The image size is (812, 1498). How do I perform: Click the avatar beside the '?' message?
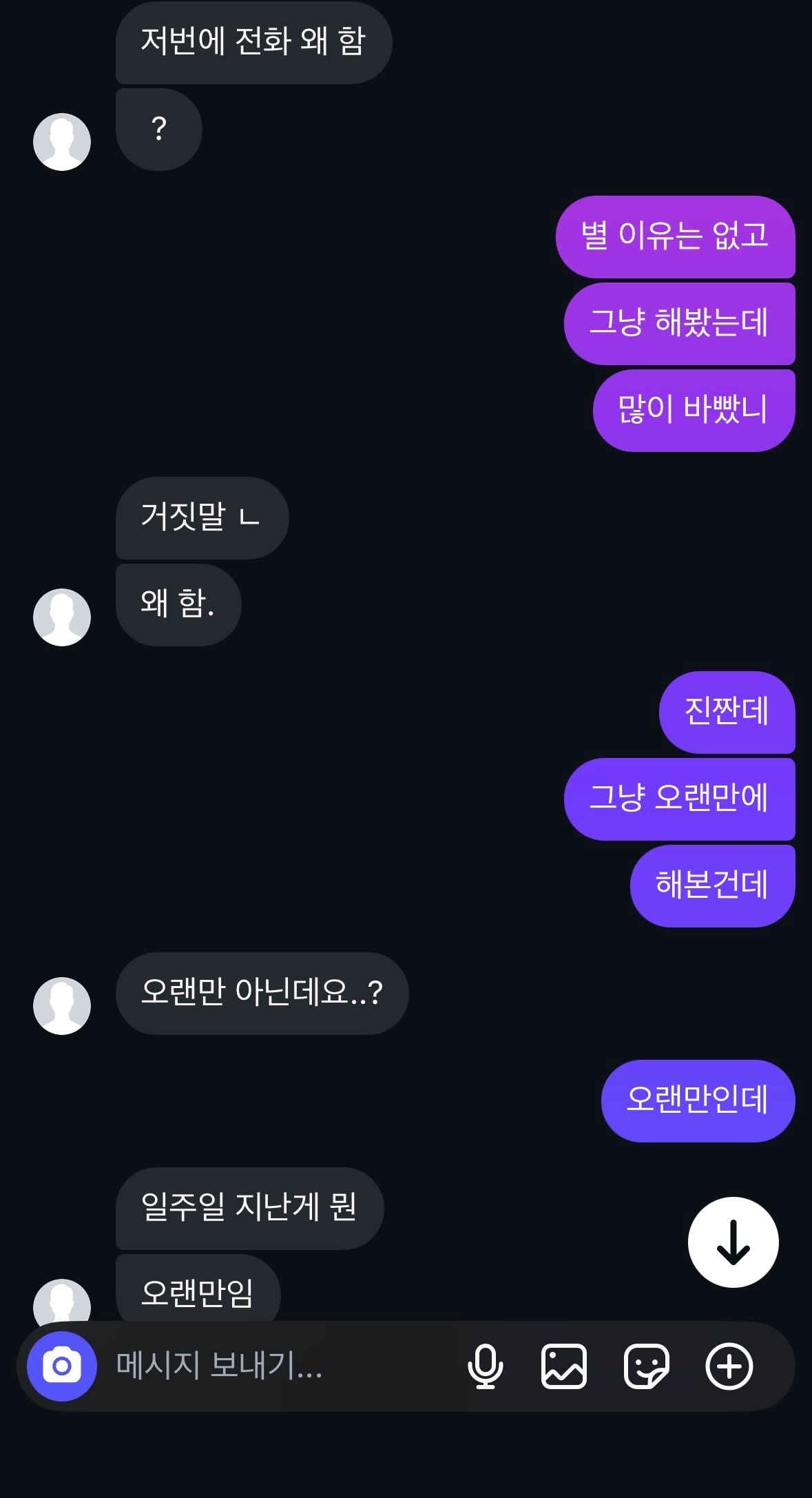pyautogui.click(x=62, y=141)
